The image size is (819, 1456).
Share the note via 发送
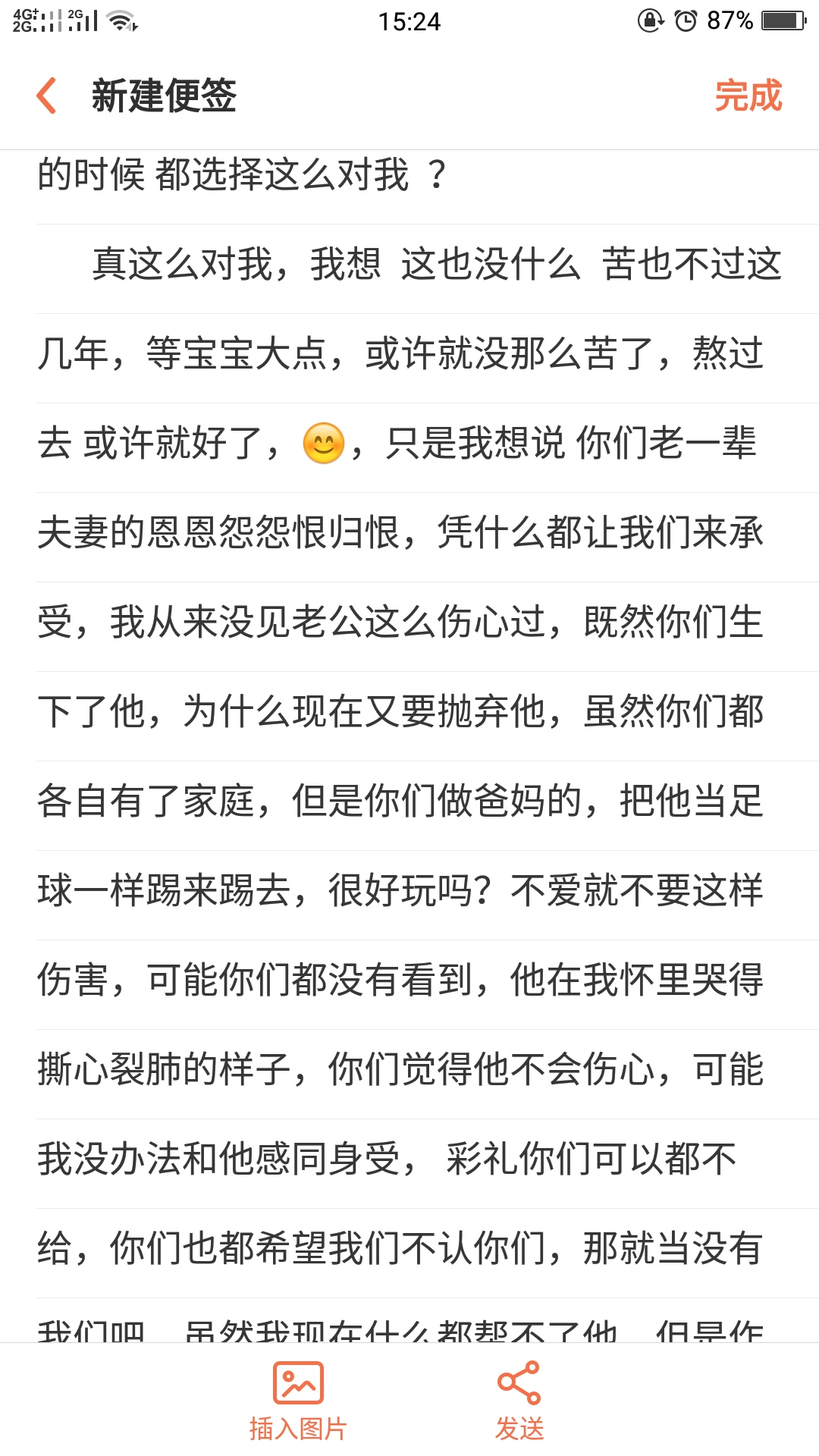[519, 1400]
